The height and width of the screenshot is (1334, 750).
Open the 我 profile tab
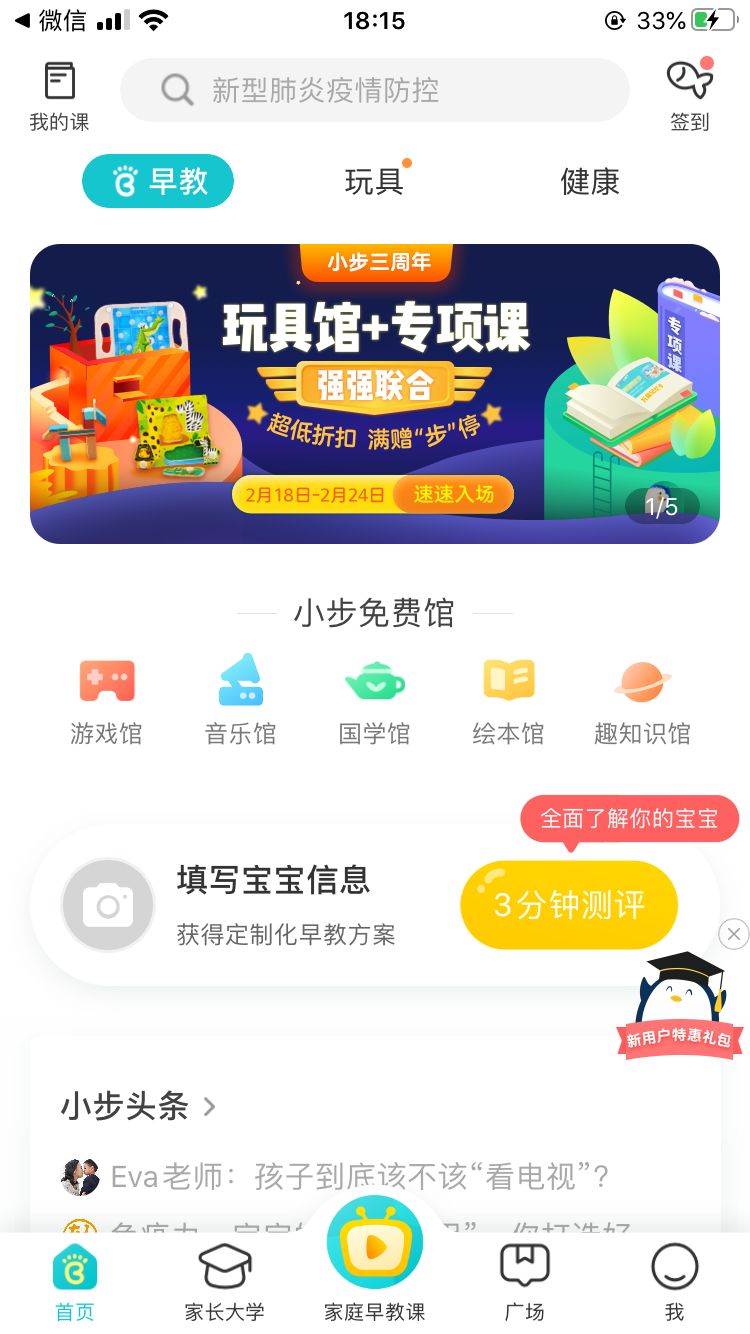(673, 1277)
